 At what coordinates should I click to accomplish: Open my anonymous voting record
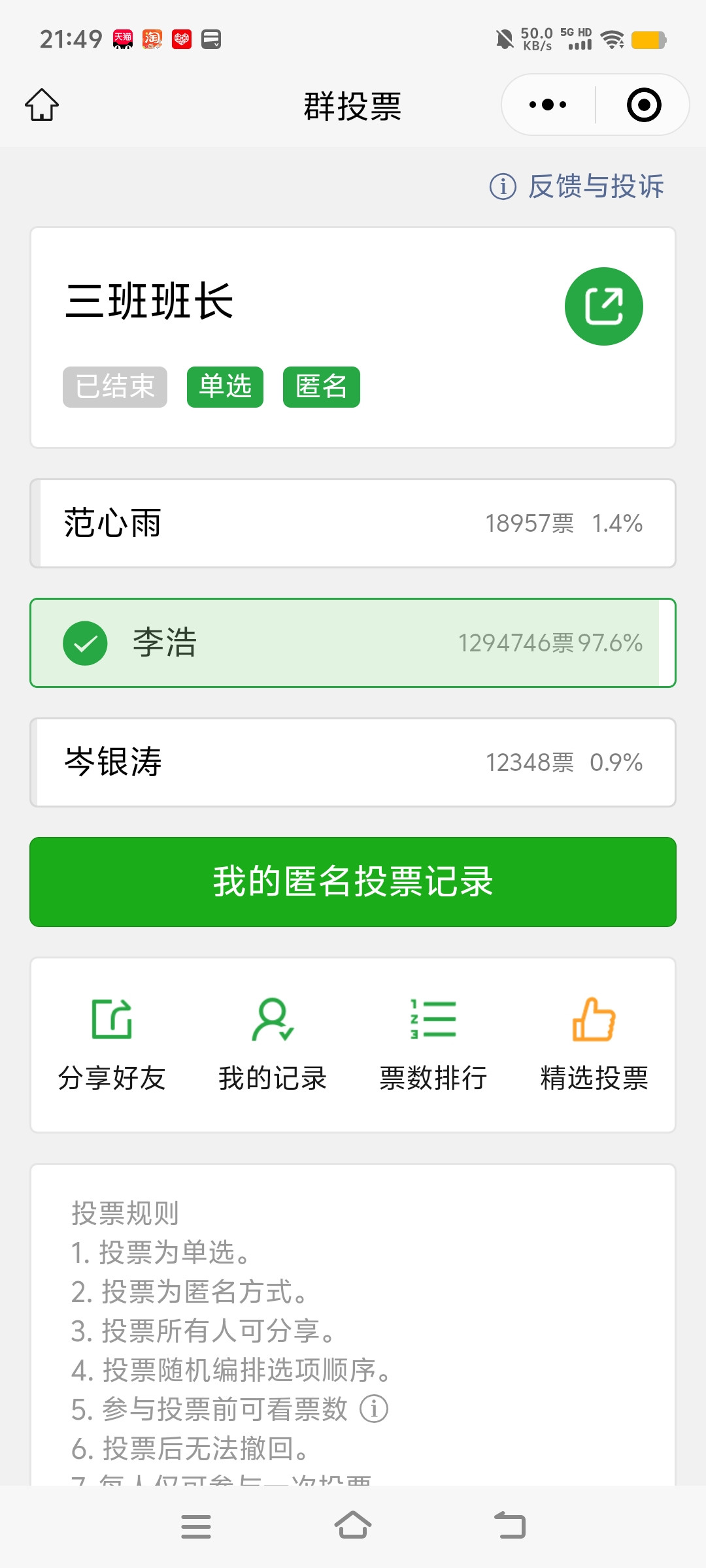pos(353,882)
